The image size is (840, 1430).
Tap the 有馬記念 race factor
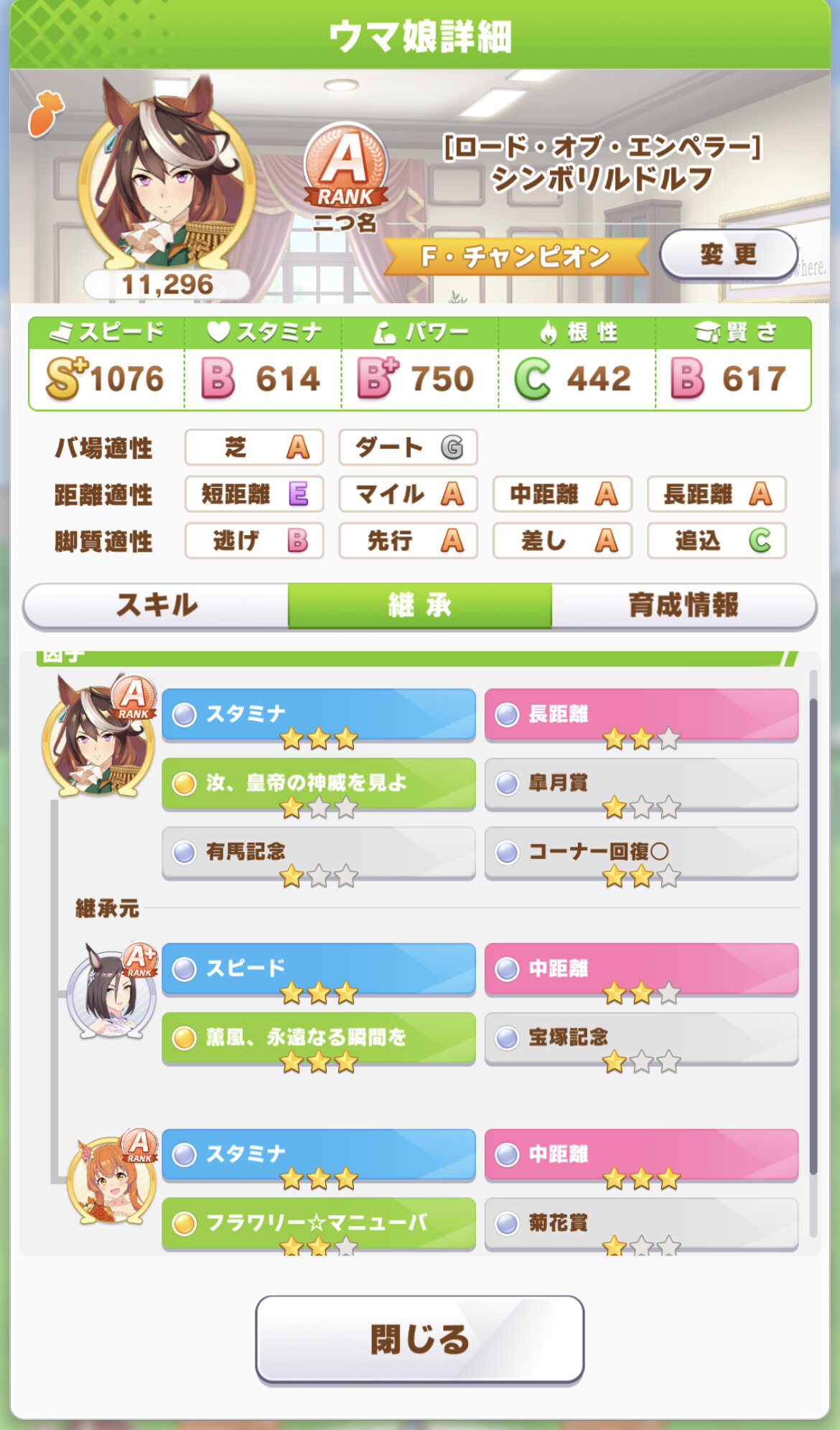(x=318, y=852)
